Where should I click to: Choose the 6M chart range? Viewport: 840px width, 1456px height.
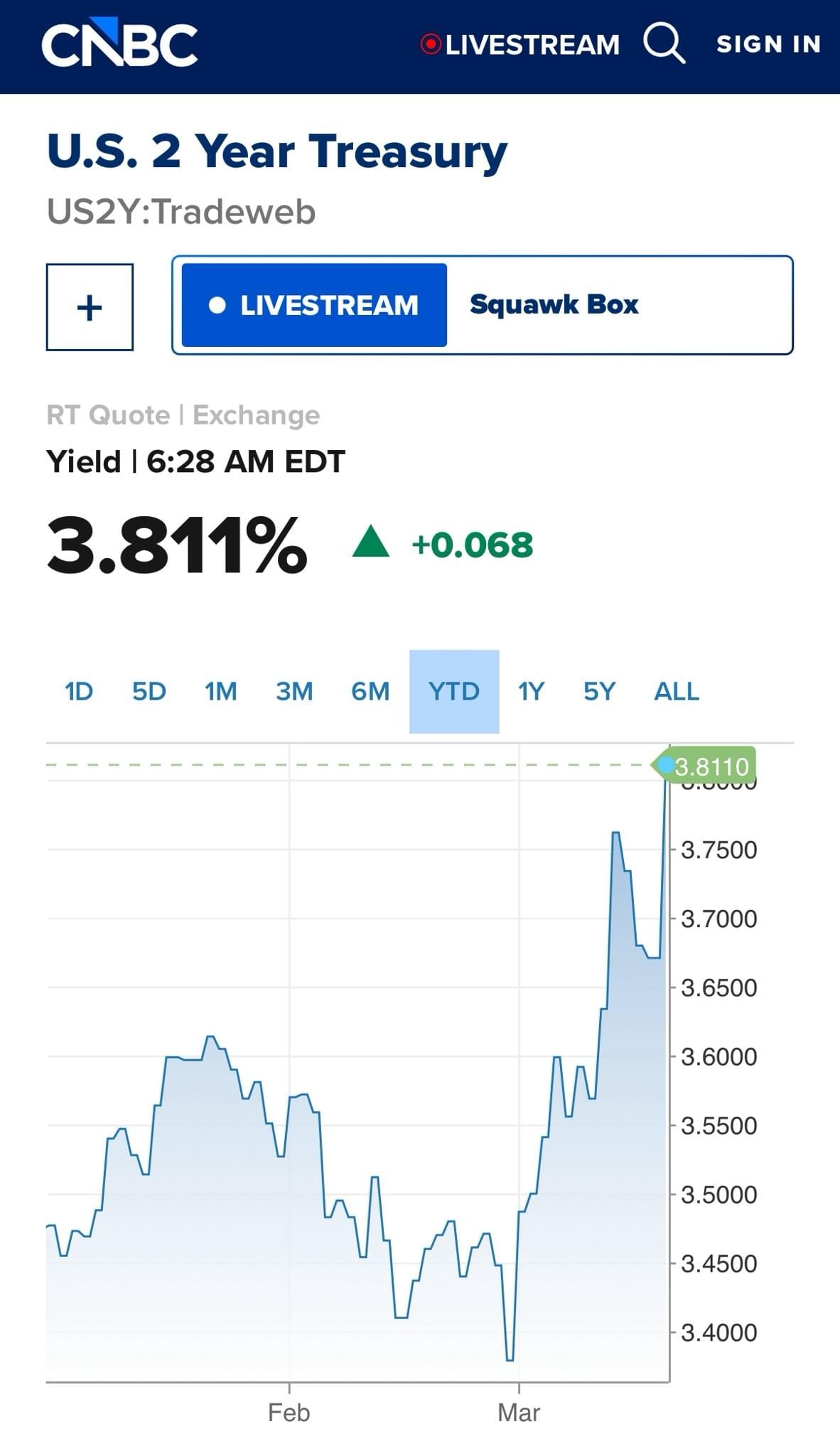coord(370,691)
